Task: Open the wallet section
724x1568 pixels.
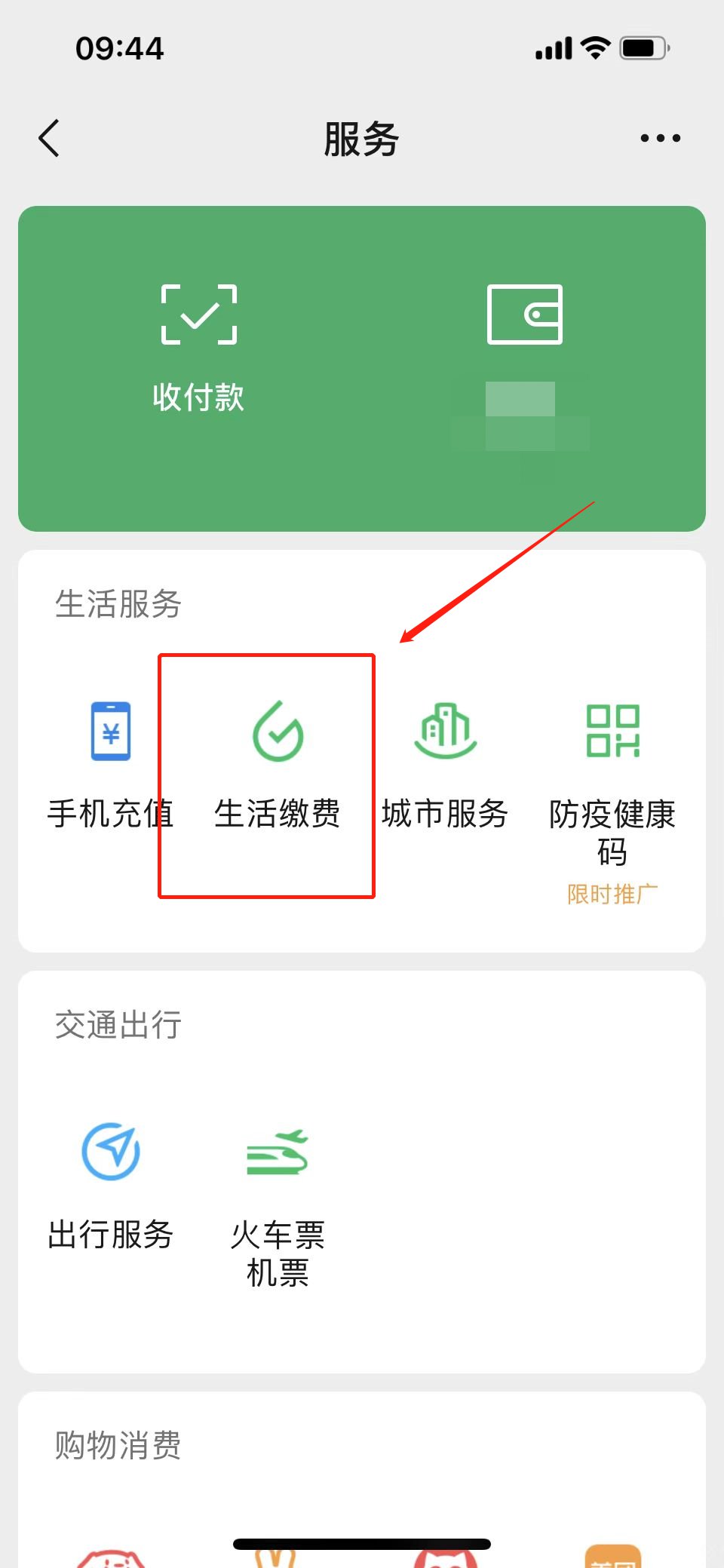Action: (524, 347)
